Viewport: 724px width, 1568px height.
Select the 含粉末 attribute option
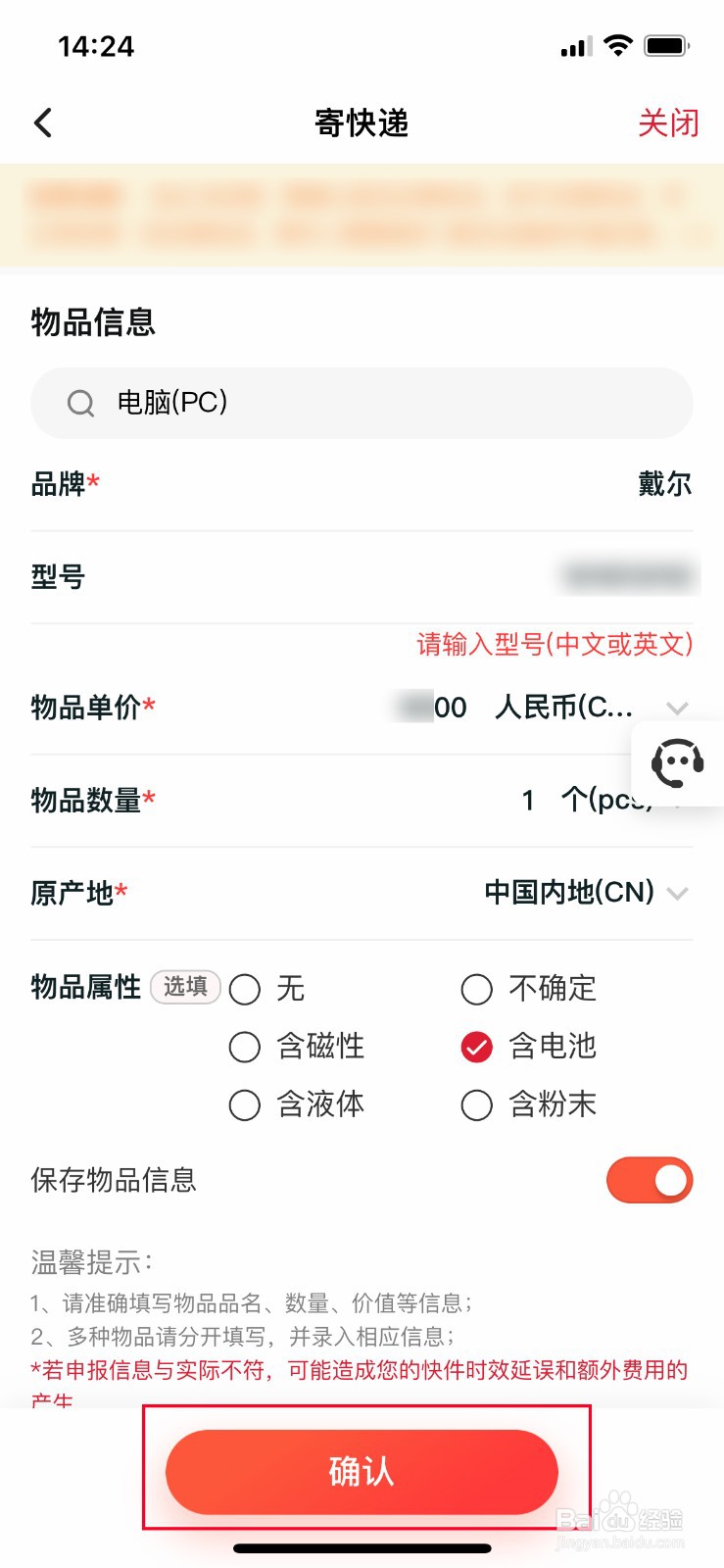(477, 1104)
